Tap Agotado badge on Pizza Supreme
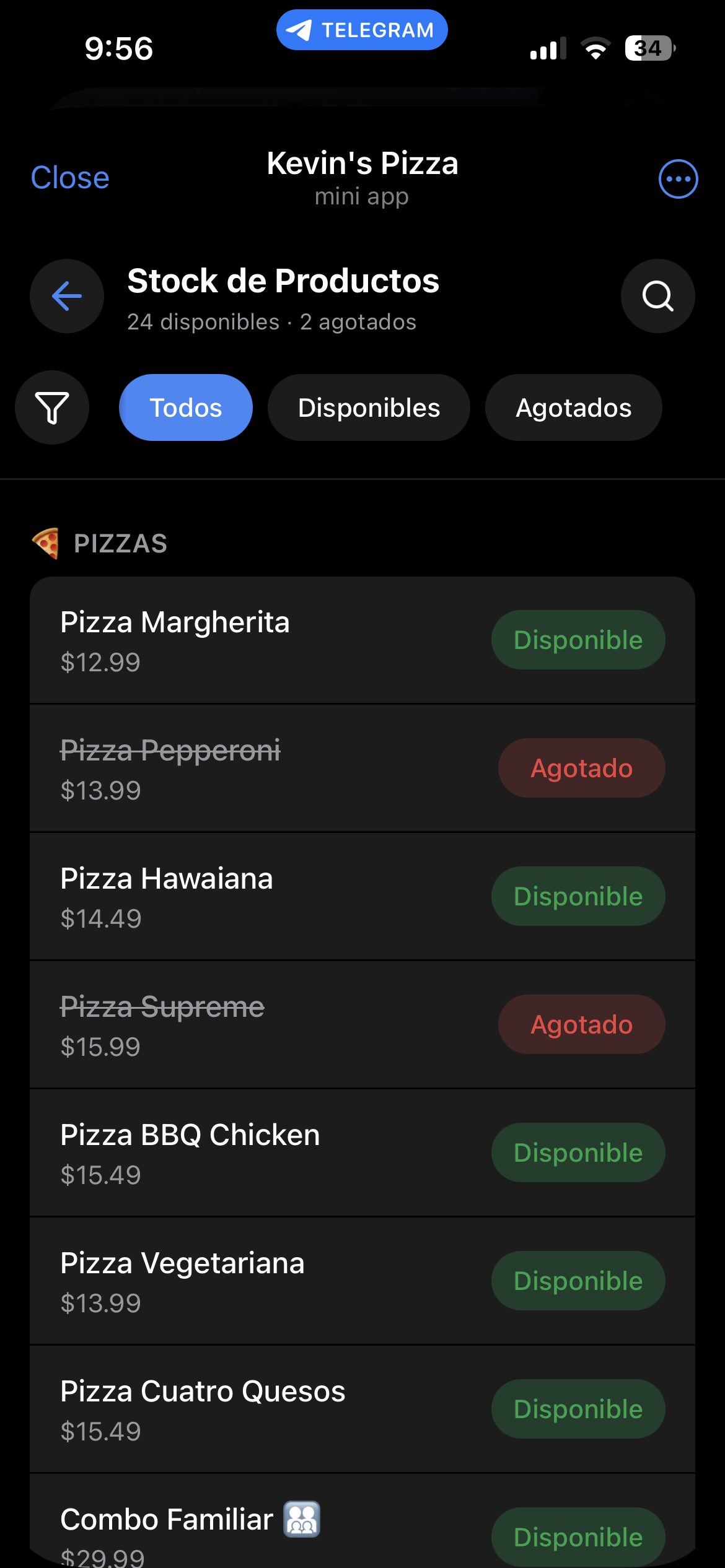This screenshot has height=1568, width=725. pyautogui.click(x=581, y=1024)
